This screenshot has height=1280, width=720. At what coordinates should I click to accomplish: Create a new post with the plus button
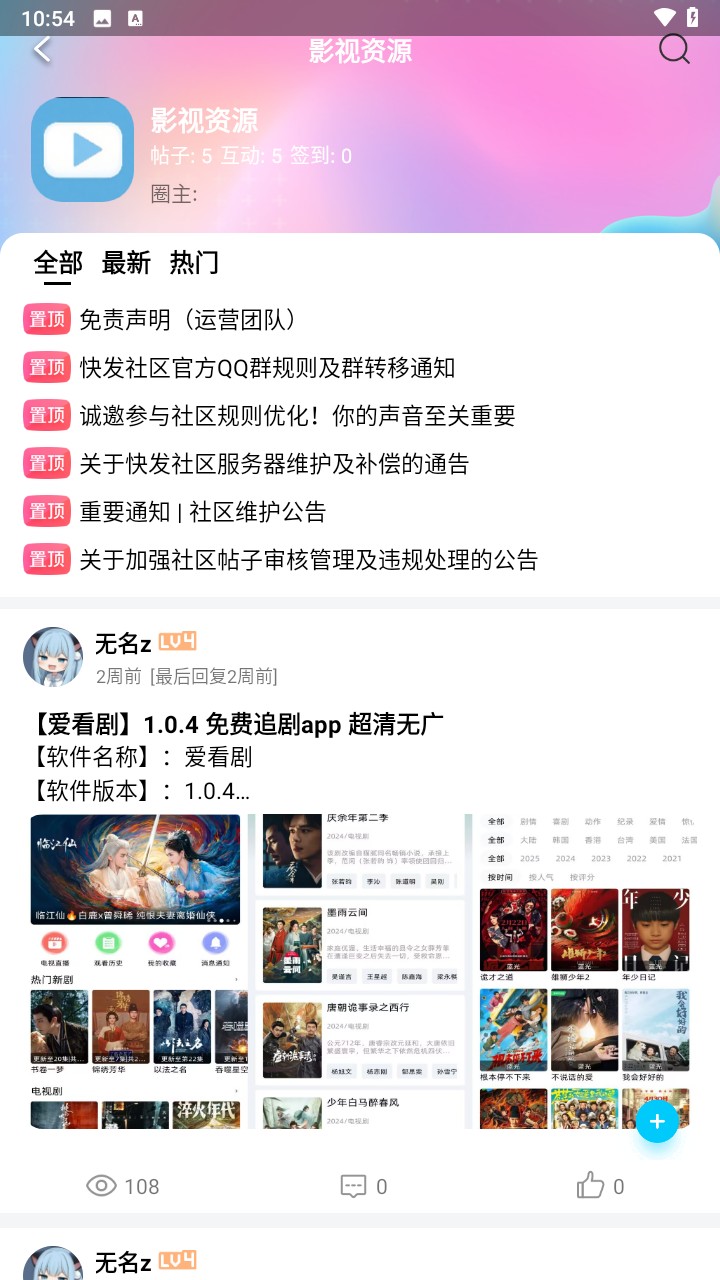(657, 1122)
